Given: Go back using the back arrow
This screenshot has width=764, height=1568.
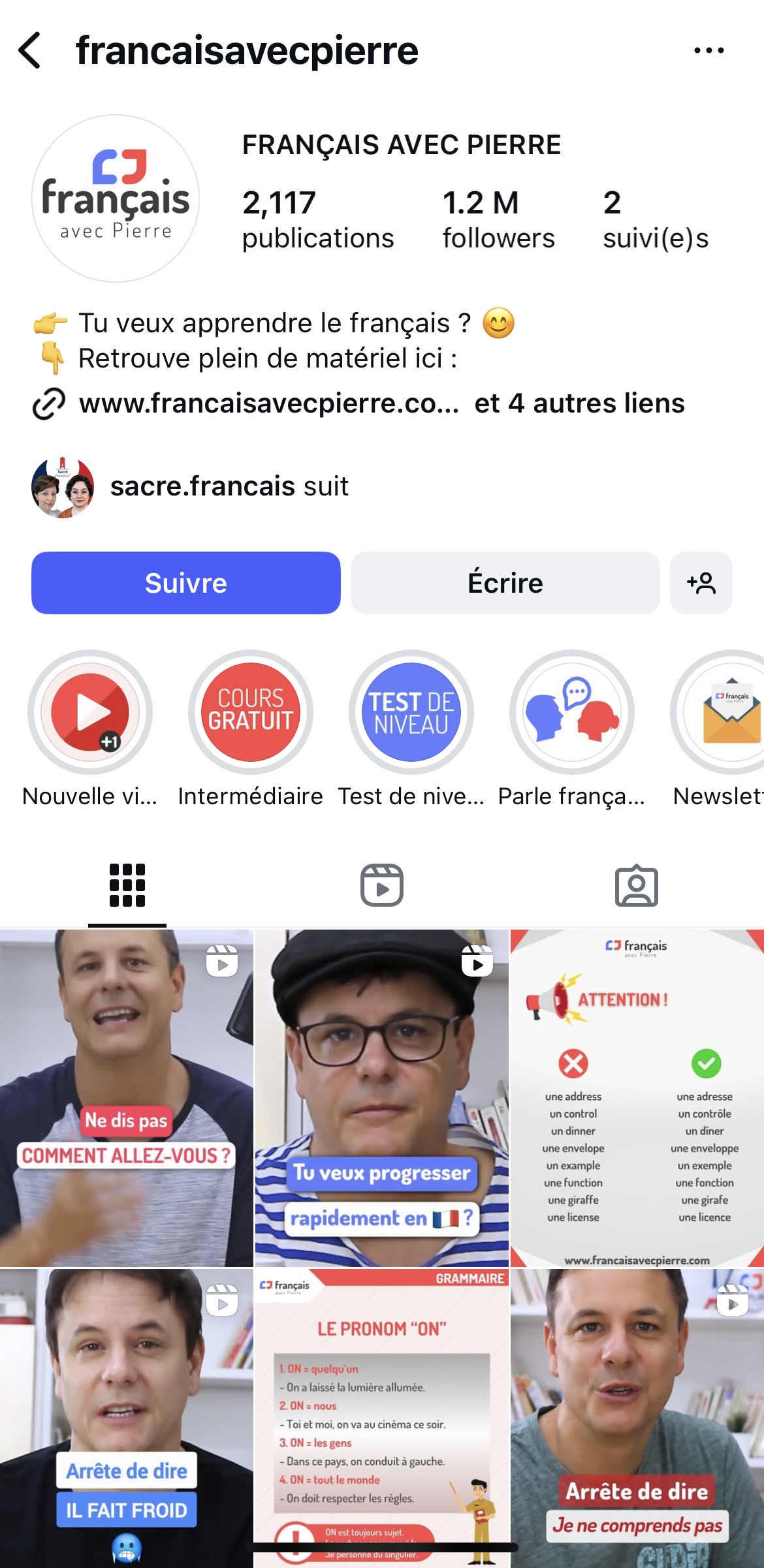Looking at the screenshot, I should (30, 50).
